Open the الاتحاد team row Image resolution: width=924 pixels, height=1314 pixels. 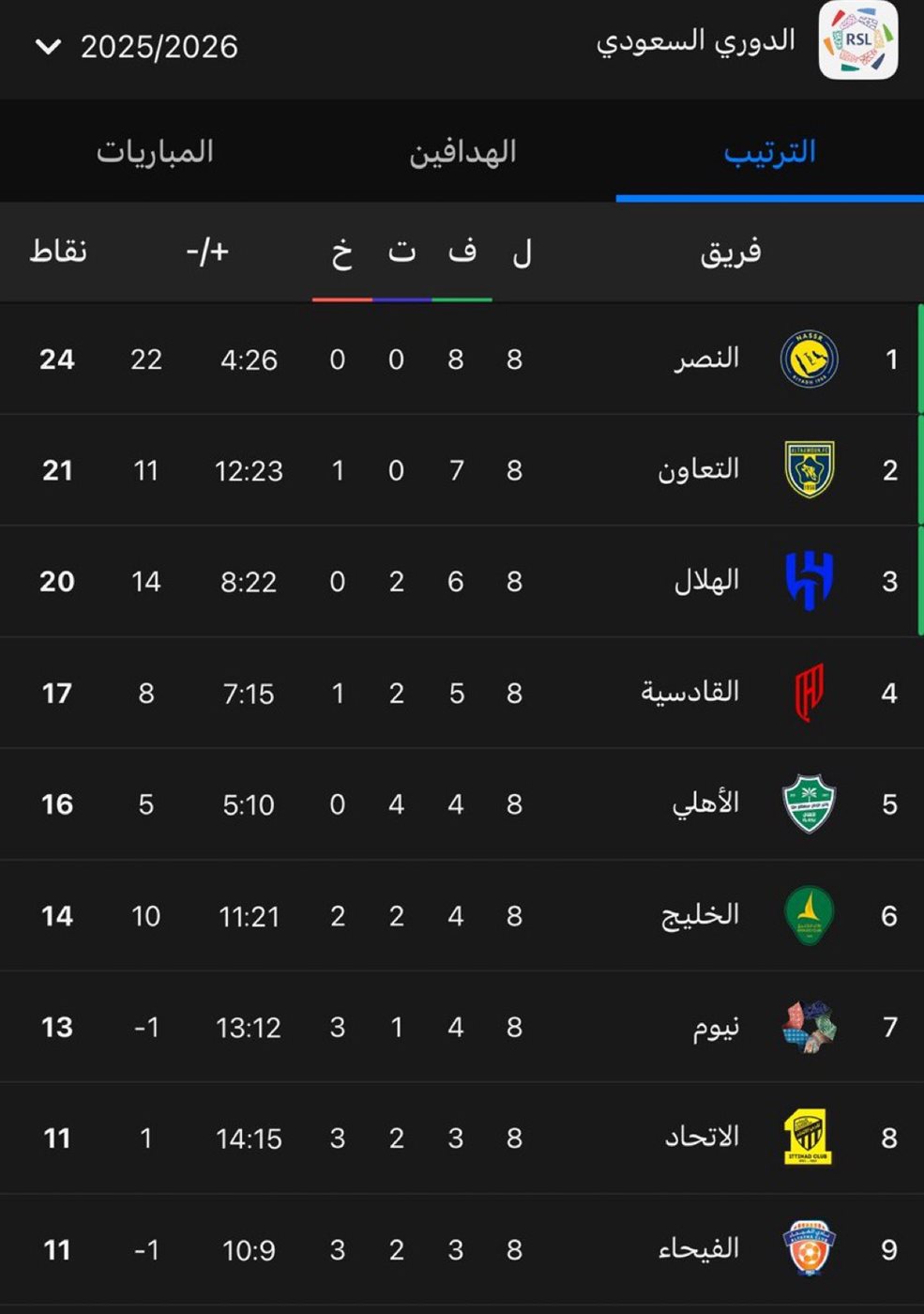pyautogui.click(x=702, y=1138)
